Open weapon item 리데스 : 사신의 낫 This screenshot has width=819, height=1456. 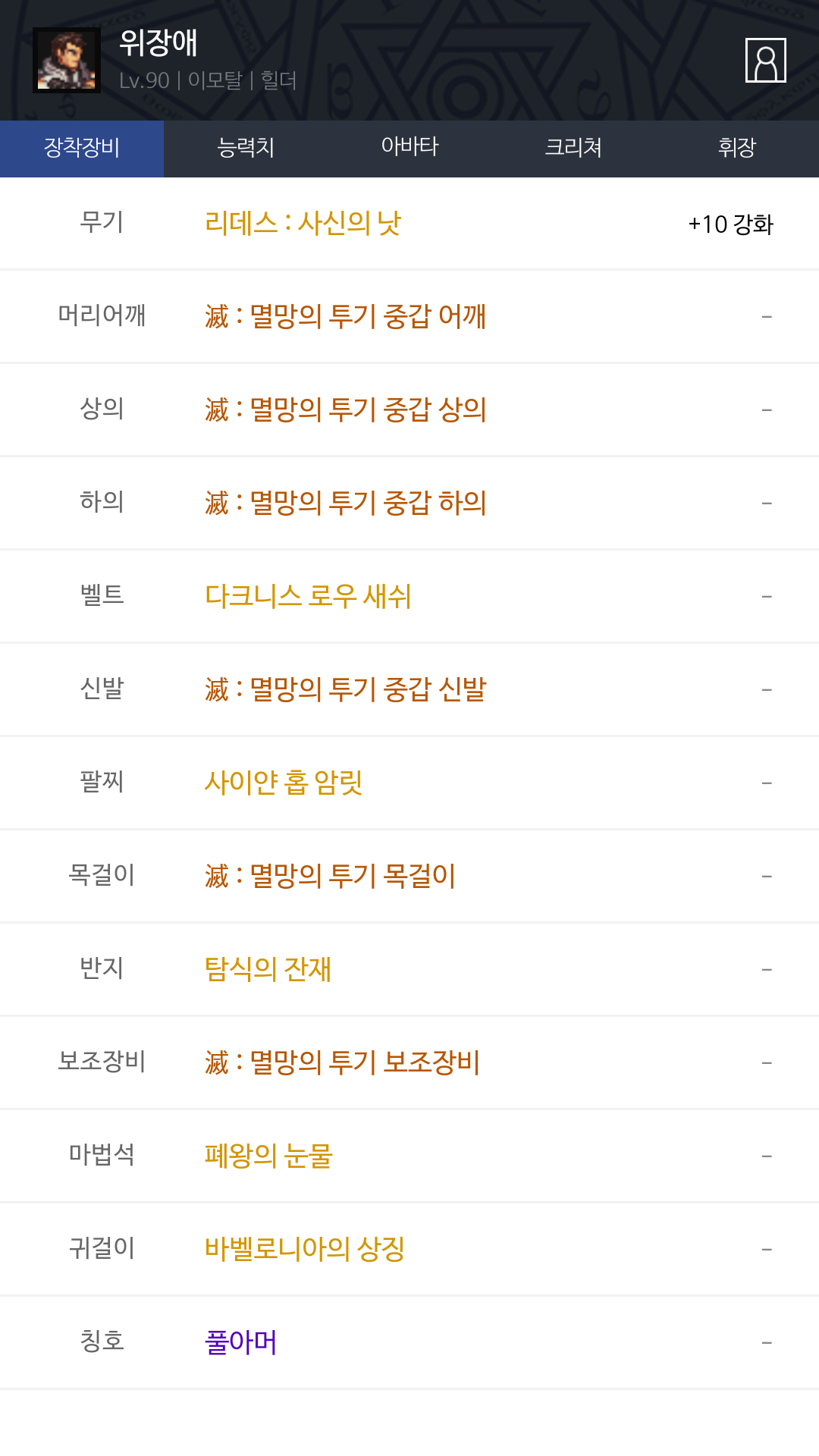tap(303, 223)
